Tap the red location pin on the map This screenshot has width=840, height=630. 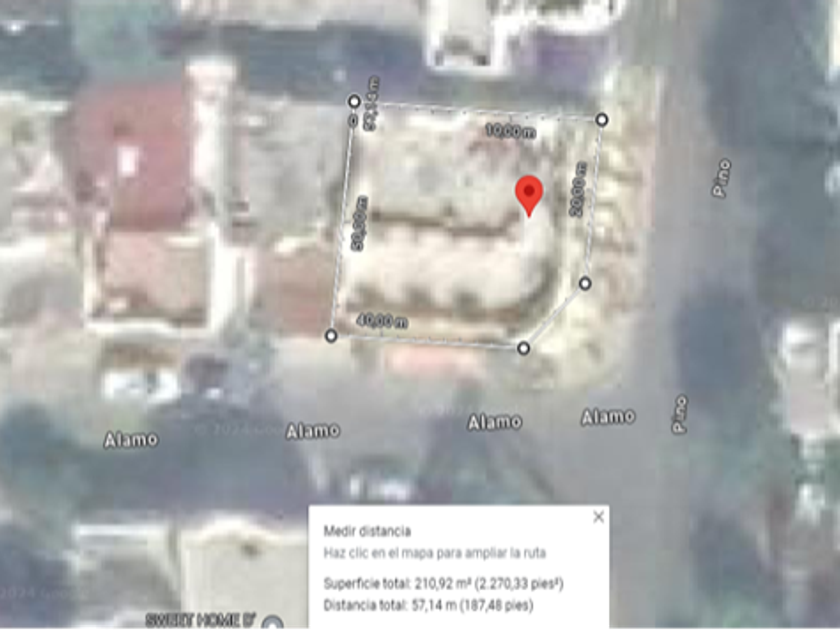pos(528,193)
